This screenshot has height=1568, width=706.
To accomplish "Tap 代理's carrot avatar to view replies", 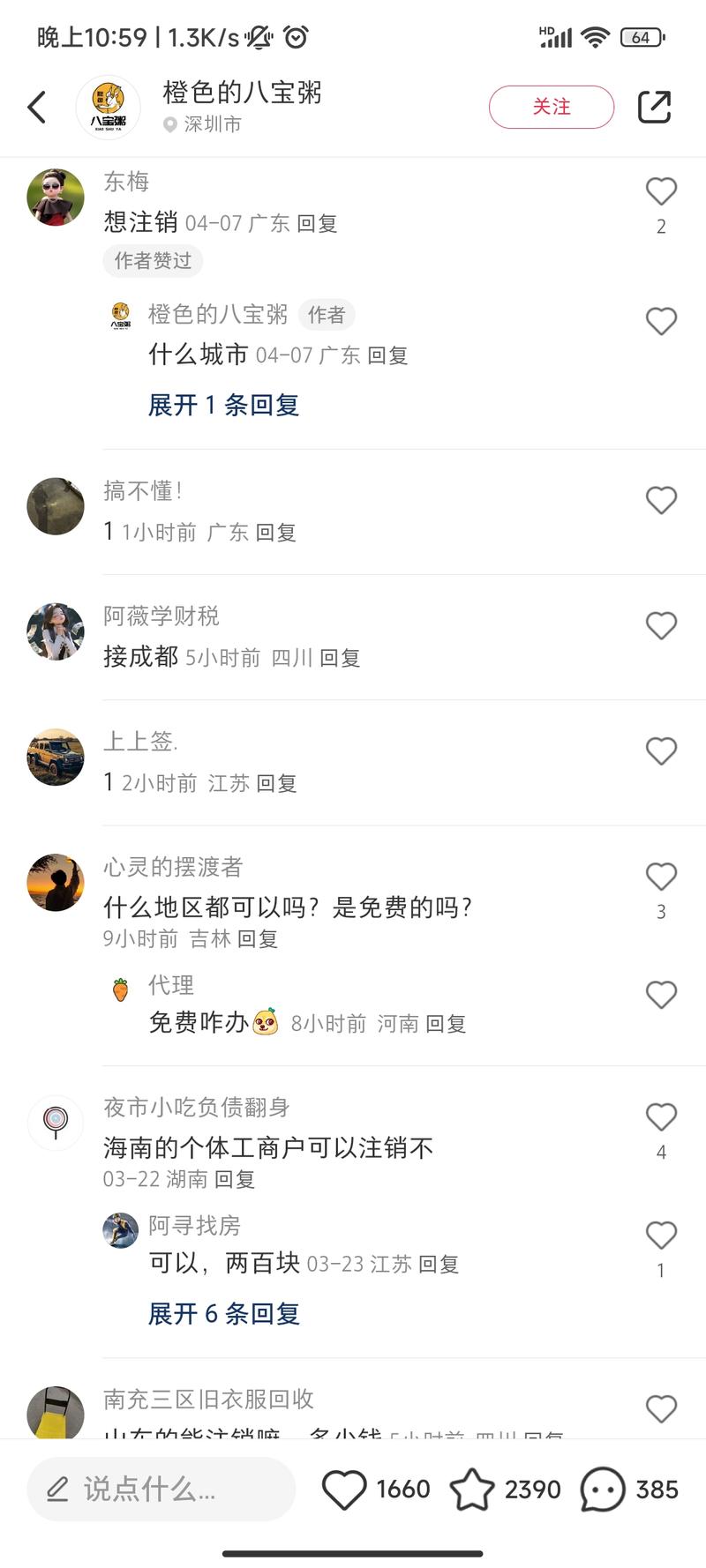I will click(x=121, y=989).
